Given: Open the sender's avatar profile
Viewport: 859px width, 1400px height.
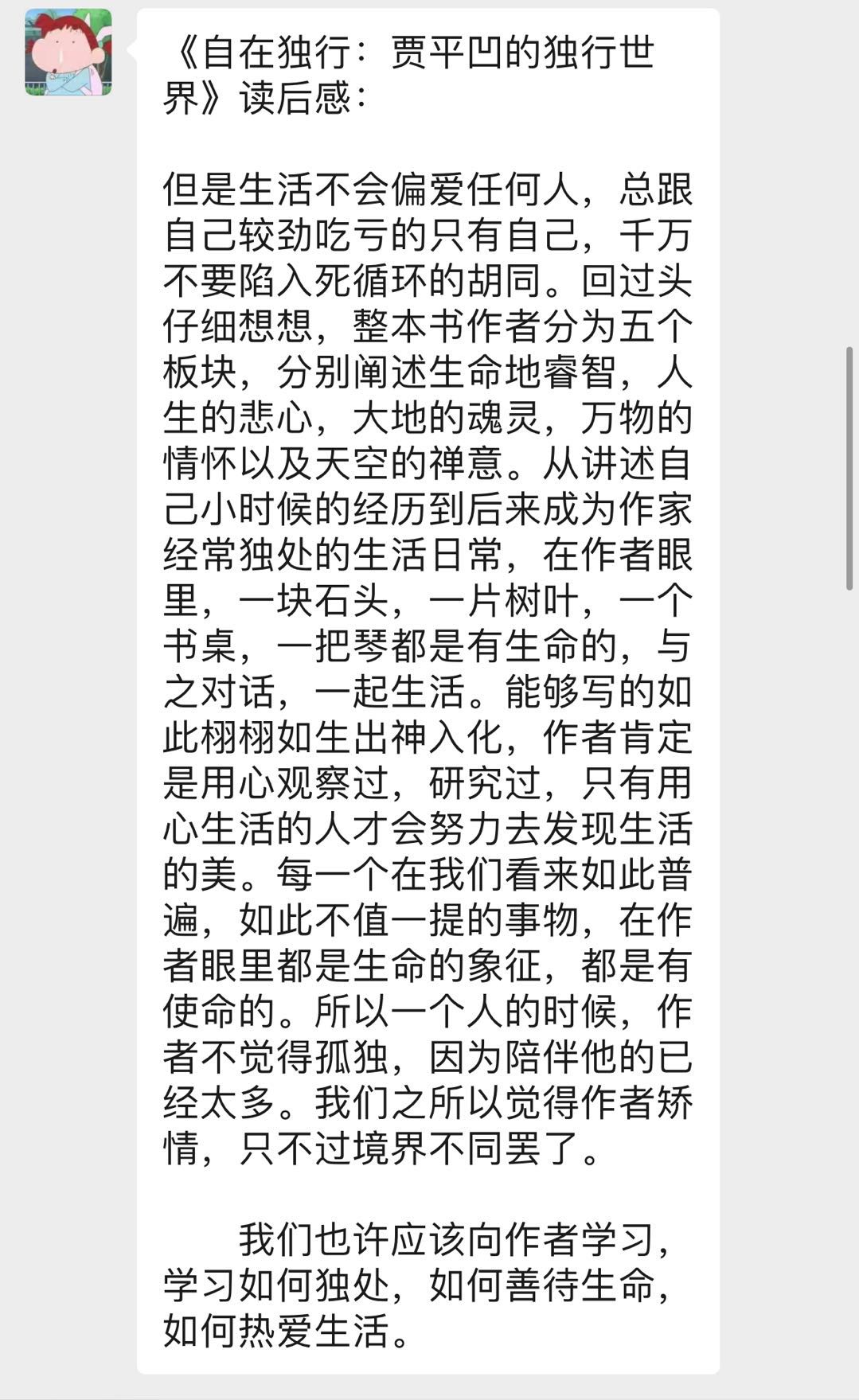Looking at the screenshot, I should (x=68, y=53).
